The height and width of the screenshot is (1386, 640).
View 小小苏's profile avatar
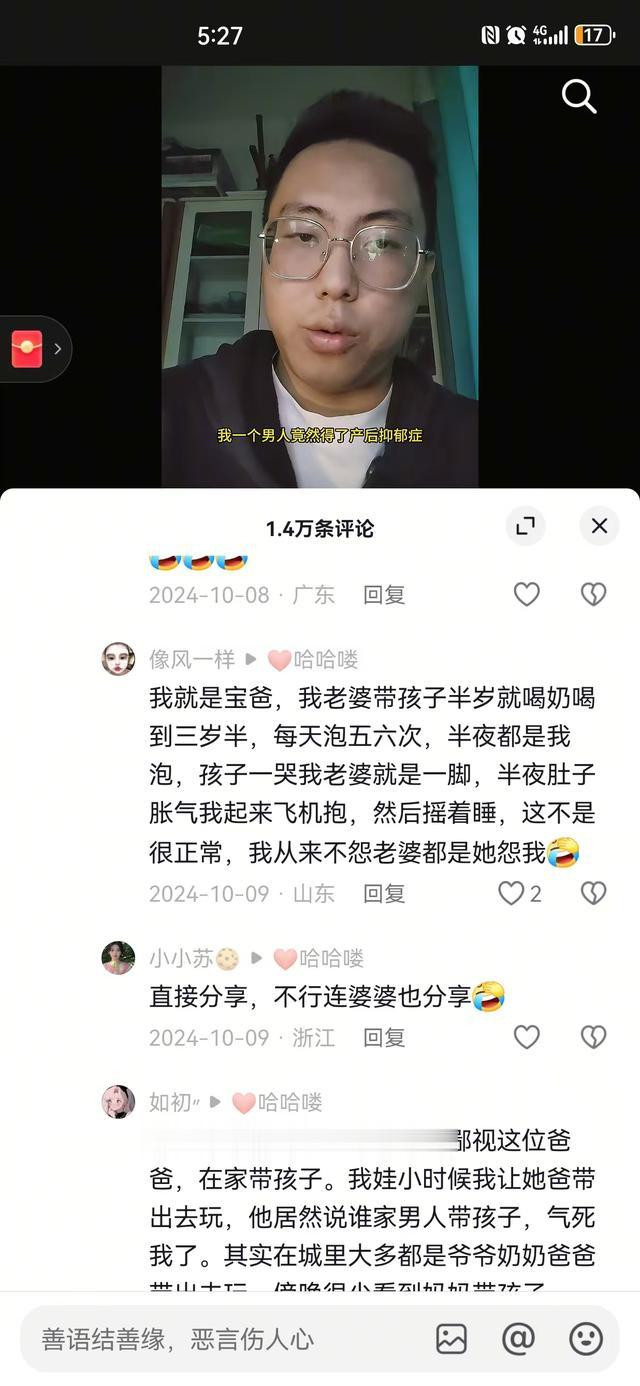118,958
